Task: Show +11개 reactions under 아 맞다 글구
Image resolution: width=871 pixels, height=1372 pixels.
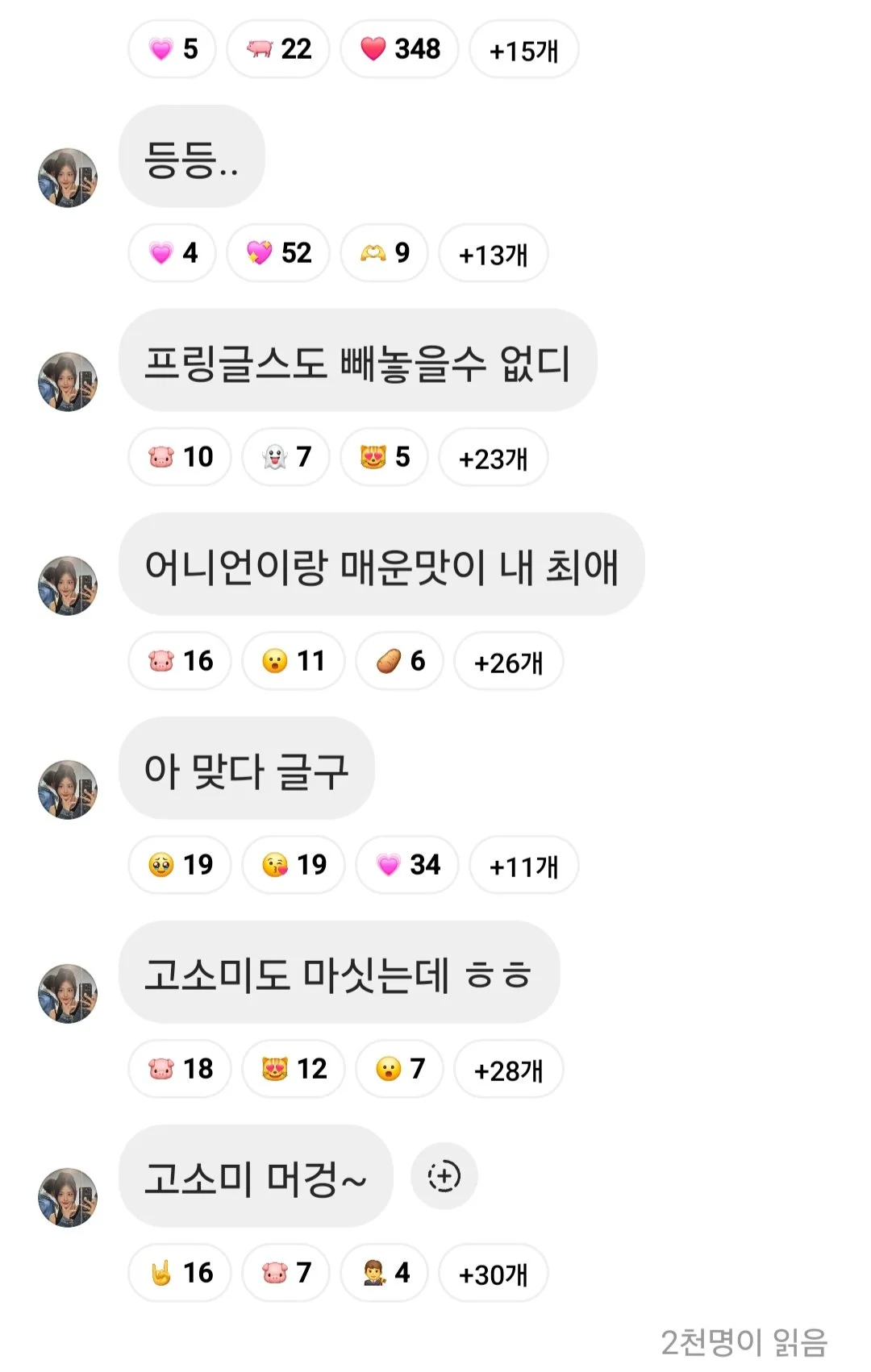Action: click(523, 866)
